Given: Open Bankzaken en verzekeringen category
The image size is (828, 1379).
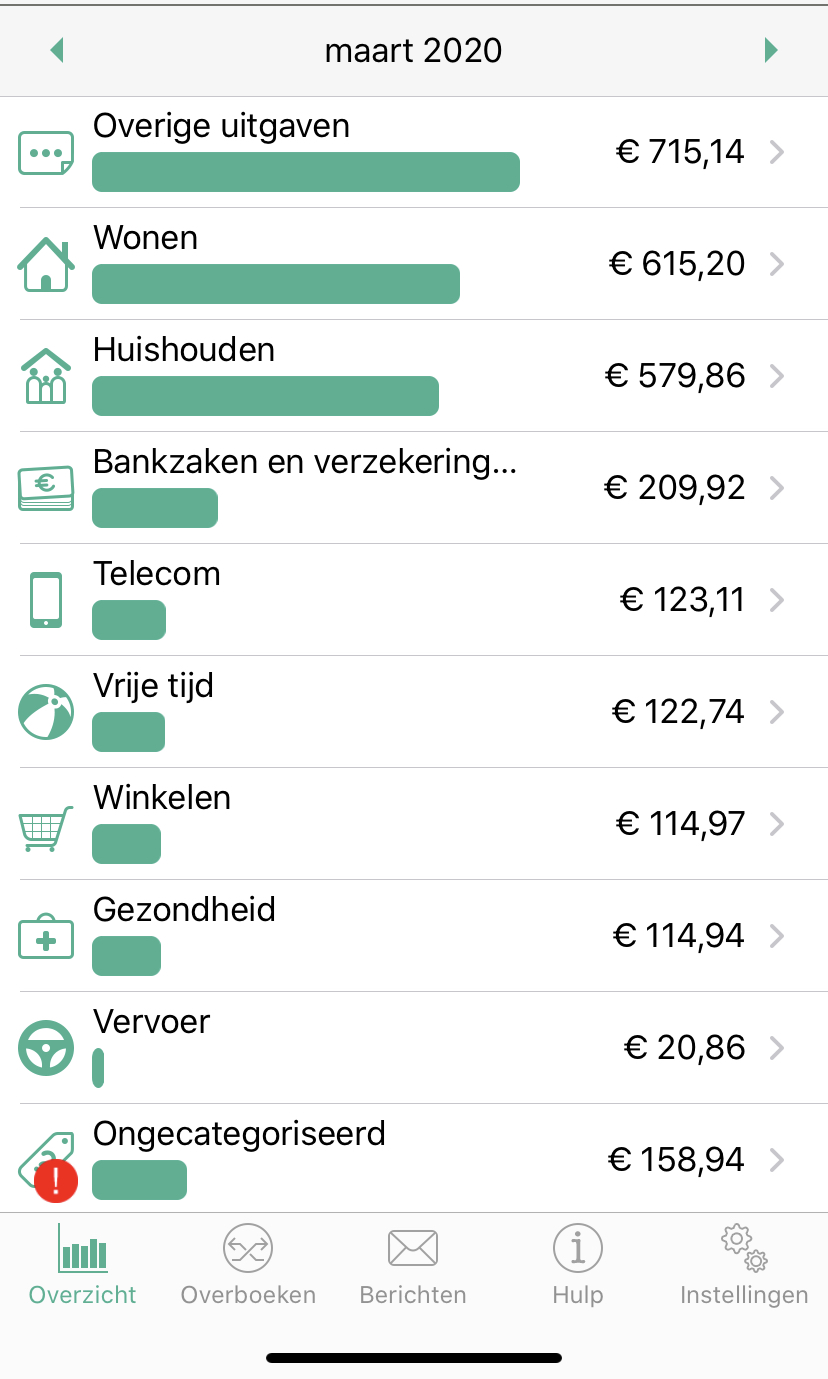Looking at the screenshot, I should point(414,489).
